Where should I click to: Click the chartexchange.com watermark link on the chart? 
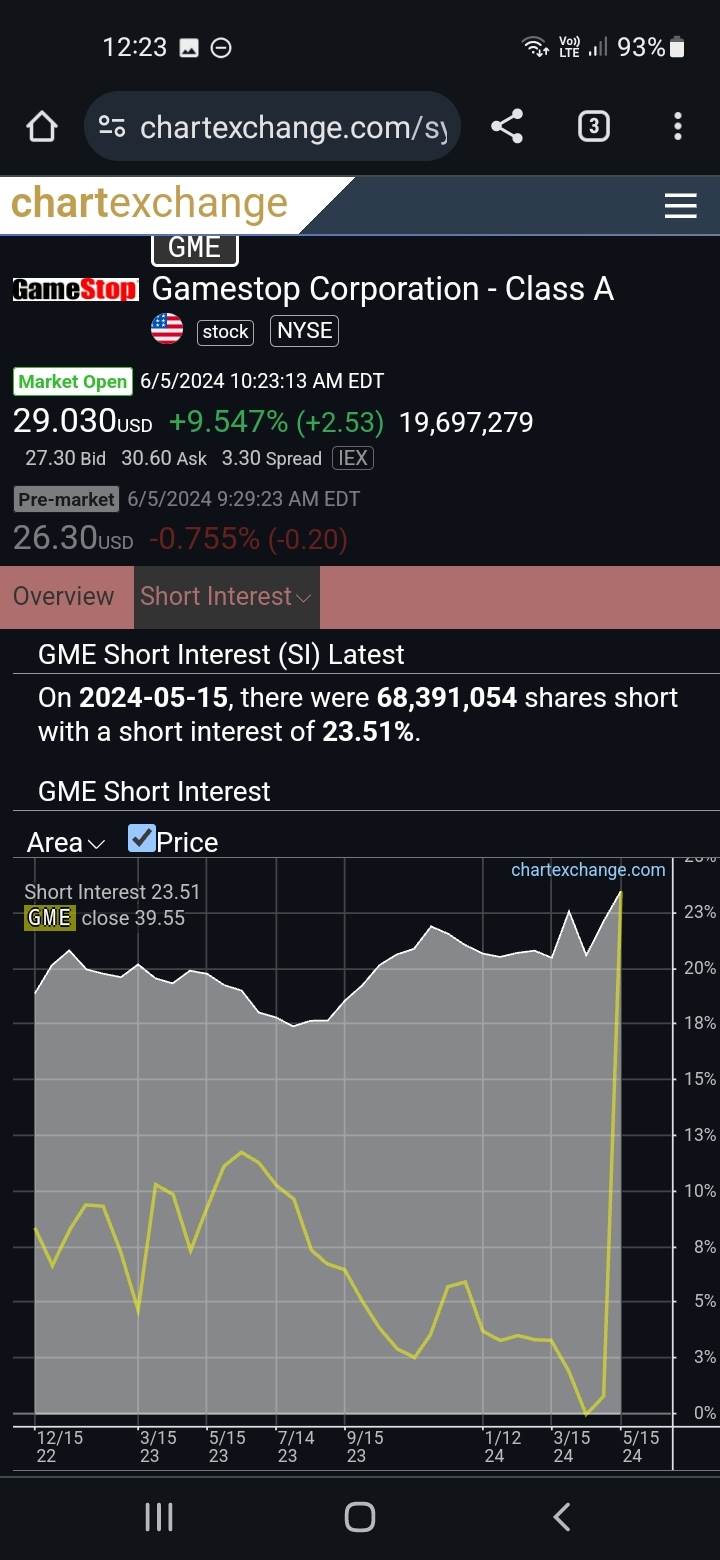pos(587,870)
